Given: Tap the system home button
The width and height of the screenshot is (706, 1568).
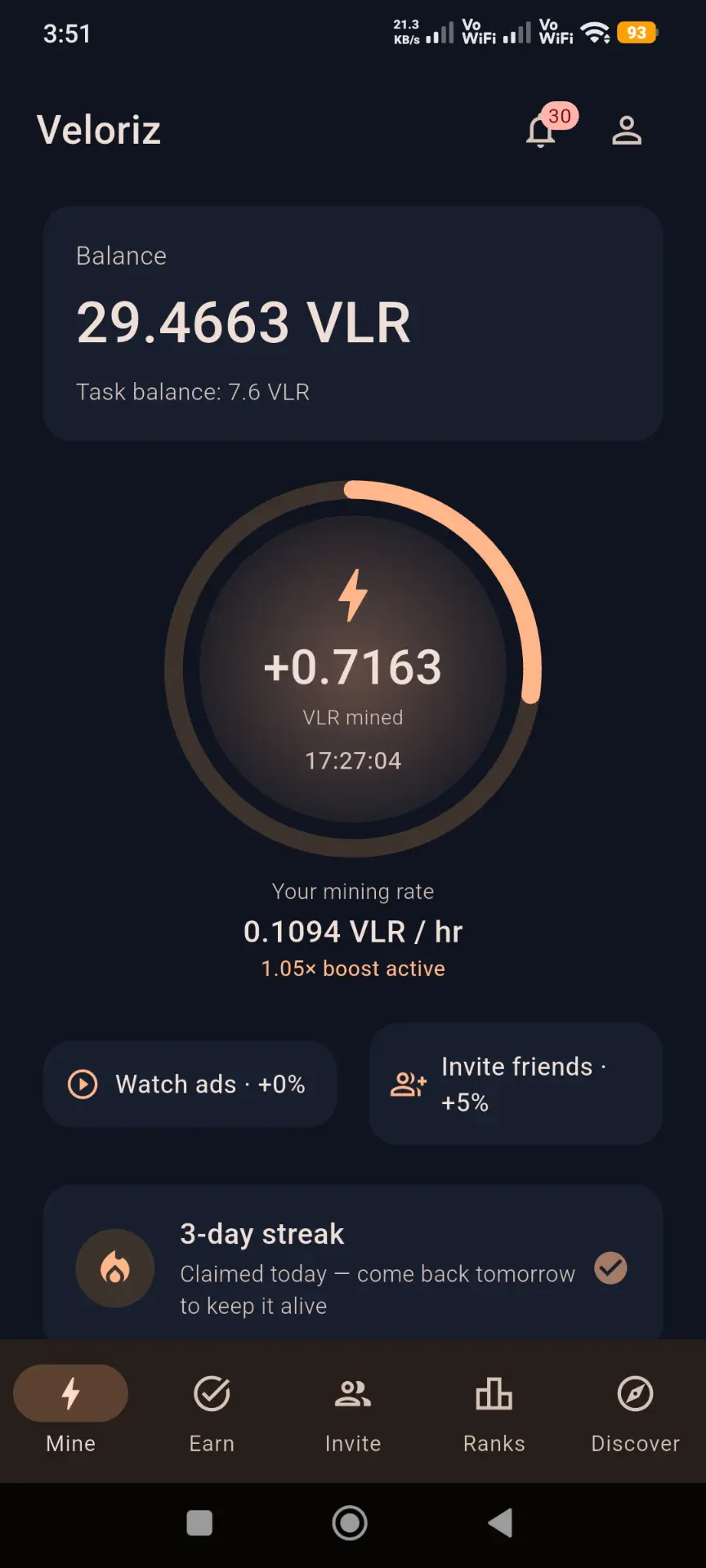Looking at the screenshot, I should click(350, 1523).
